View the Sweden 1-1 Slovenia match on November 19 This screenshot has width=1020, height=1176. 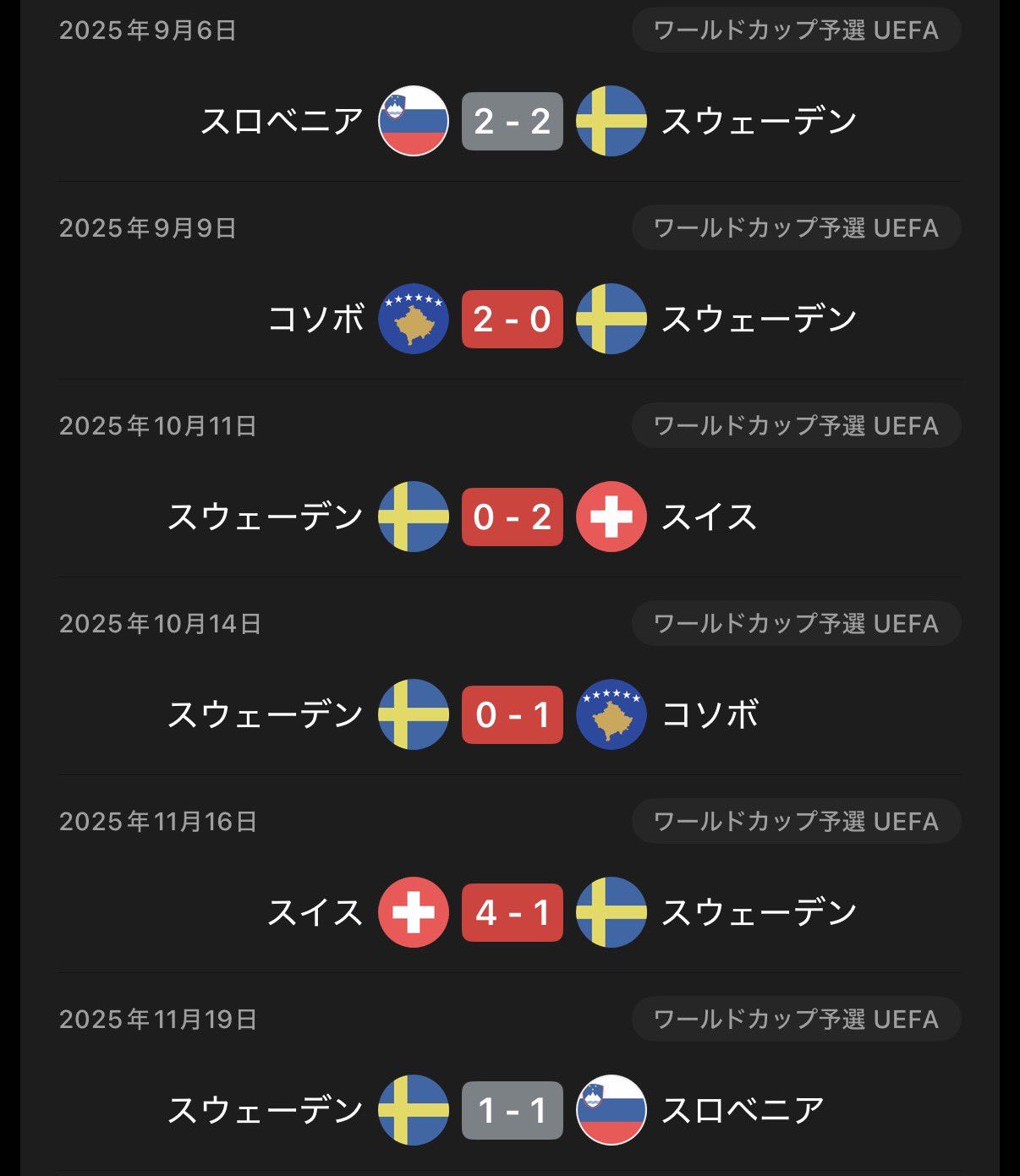512,1110
